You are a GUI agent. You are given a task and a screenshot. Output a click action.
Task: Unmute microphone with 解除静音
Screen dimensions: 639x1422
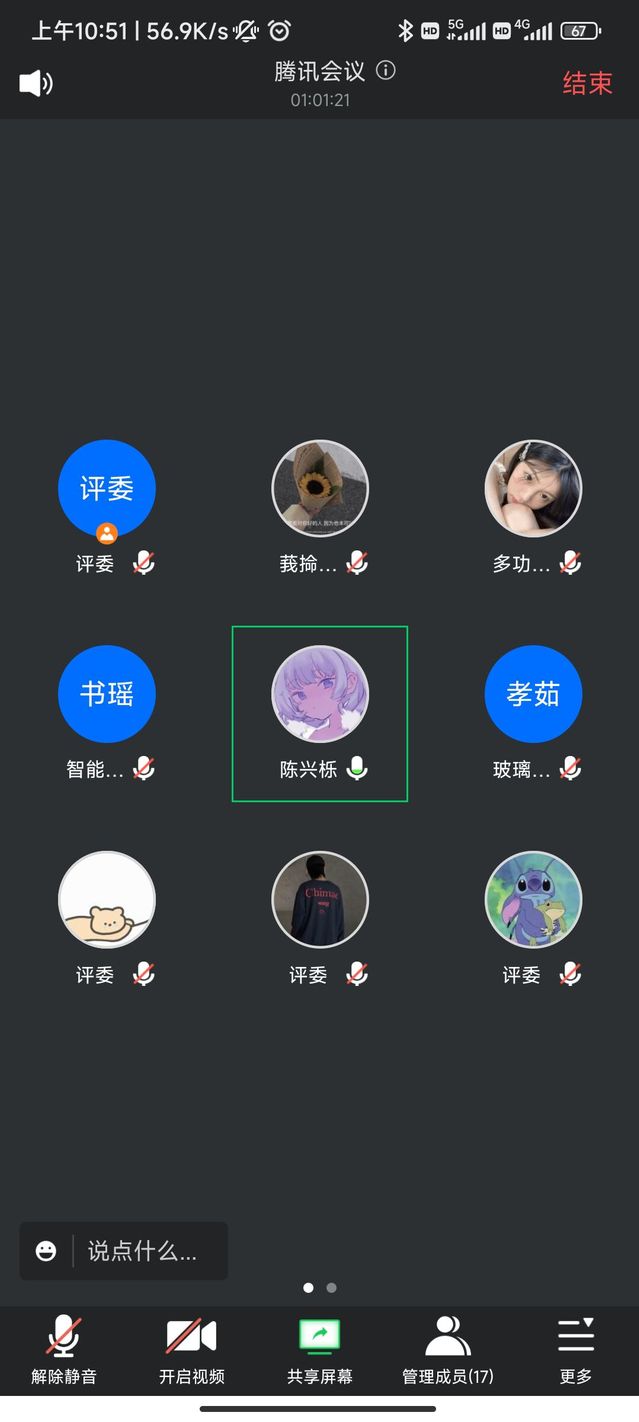pyautogui.click(x=64, y=1349)
